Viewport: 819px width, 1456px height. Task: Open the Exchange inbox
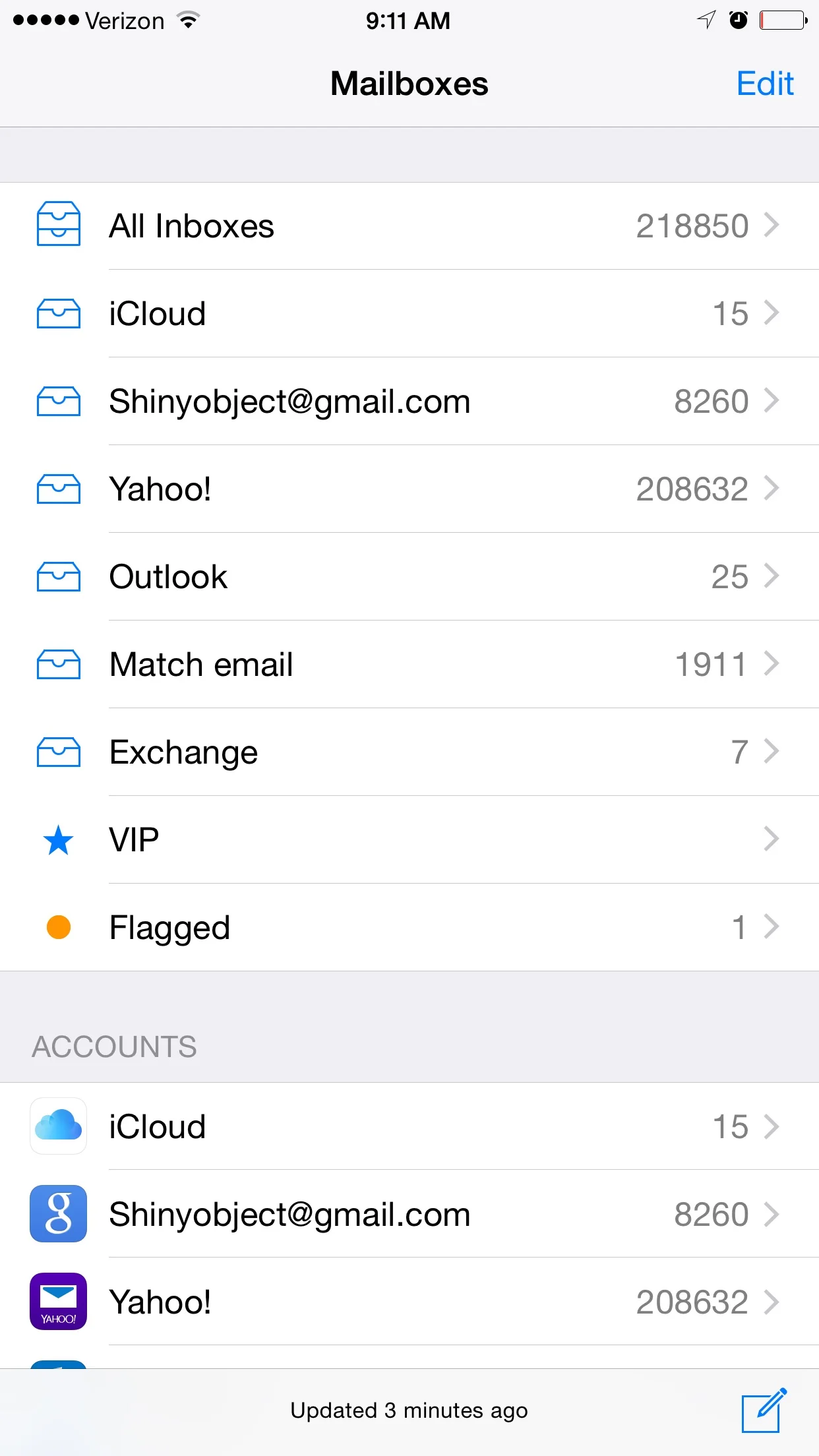[x=409, y=752]
